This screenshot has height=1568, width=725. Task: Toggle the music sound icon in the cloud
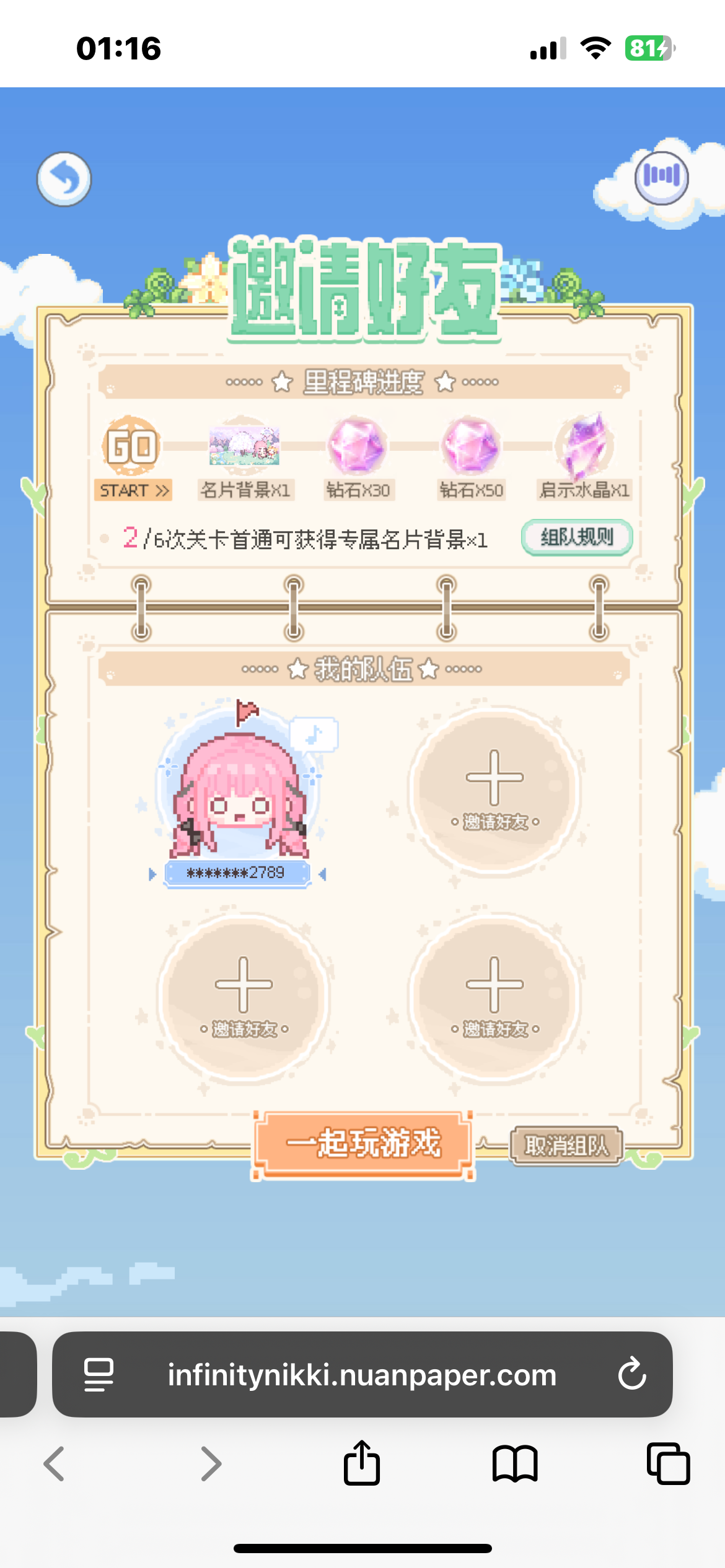661,177
